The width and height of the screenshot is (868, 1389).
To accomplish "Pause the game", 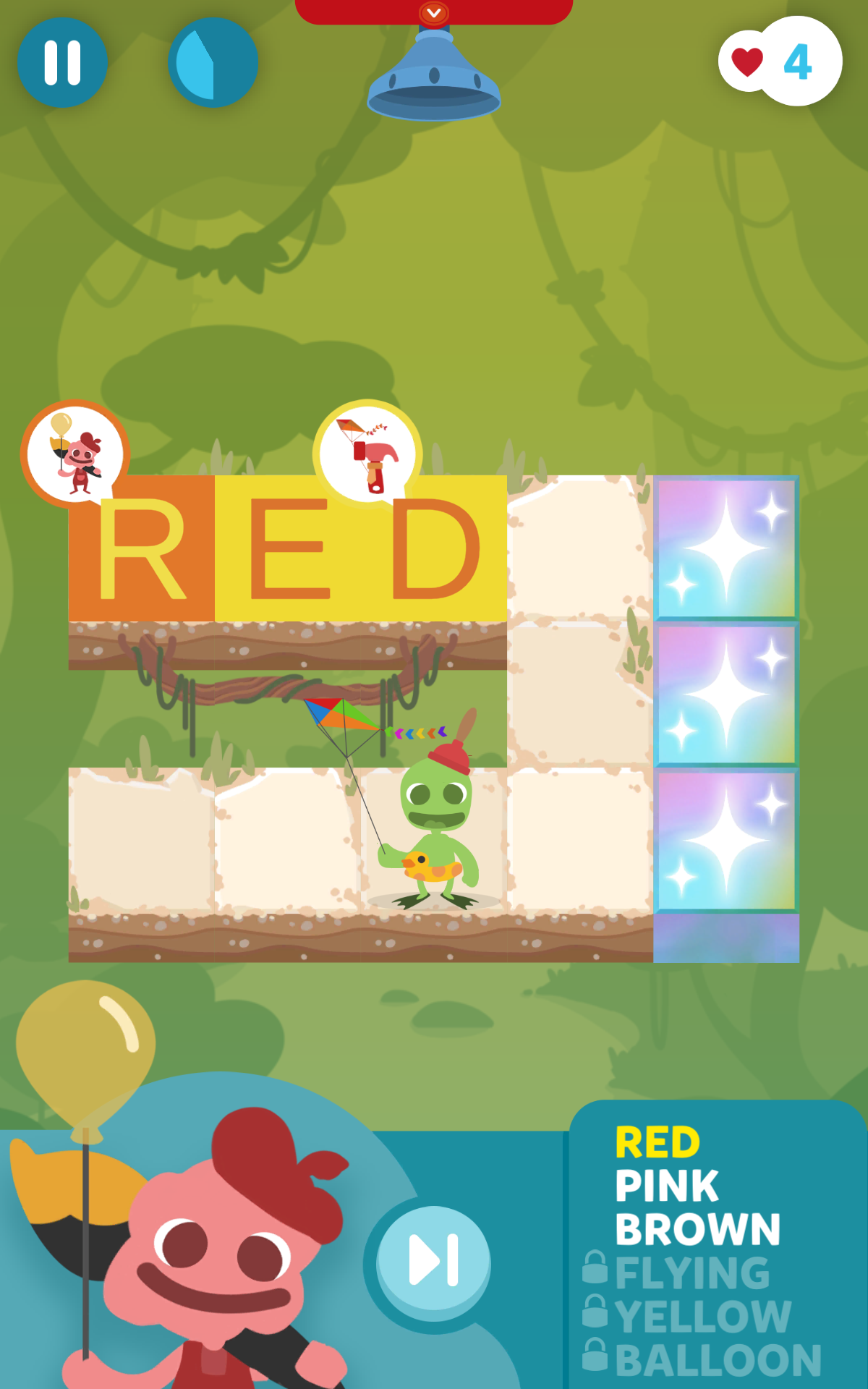I will click(62, 63).
